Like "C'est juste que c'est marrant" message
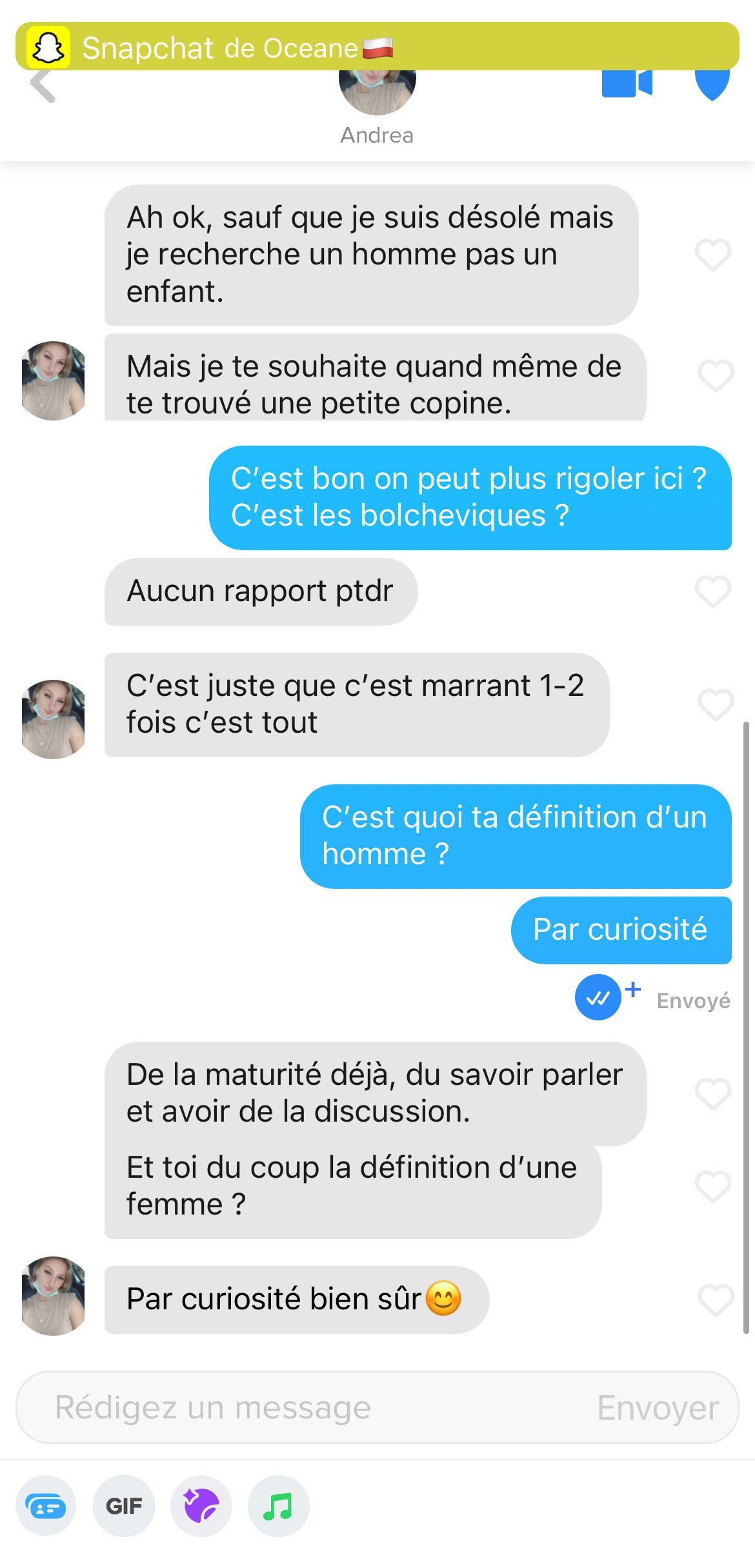 click(715, 704)
